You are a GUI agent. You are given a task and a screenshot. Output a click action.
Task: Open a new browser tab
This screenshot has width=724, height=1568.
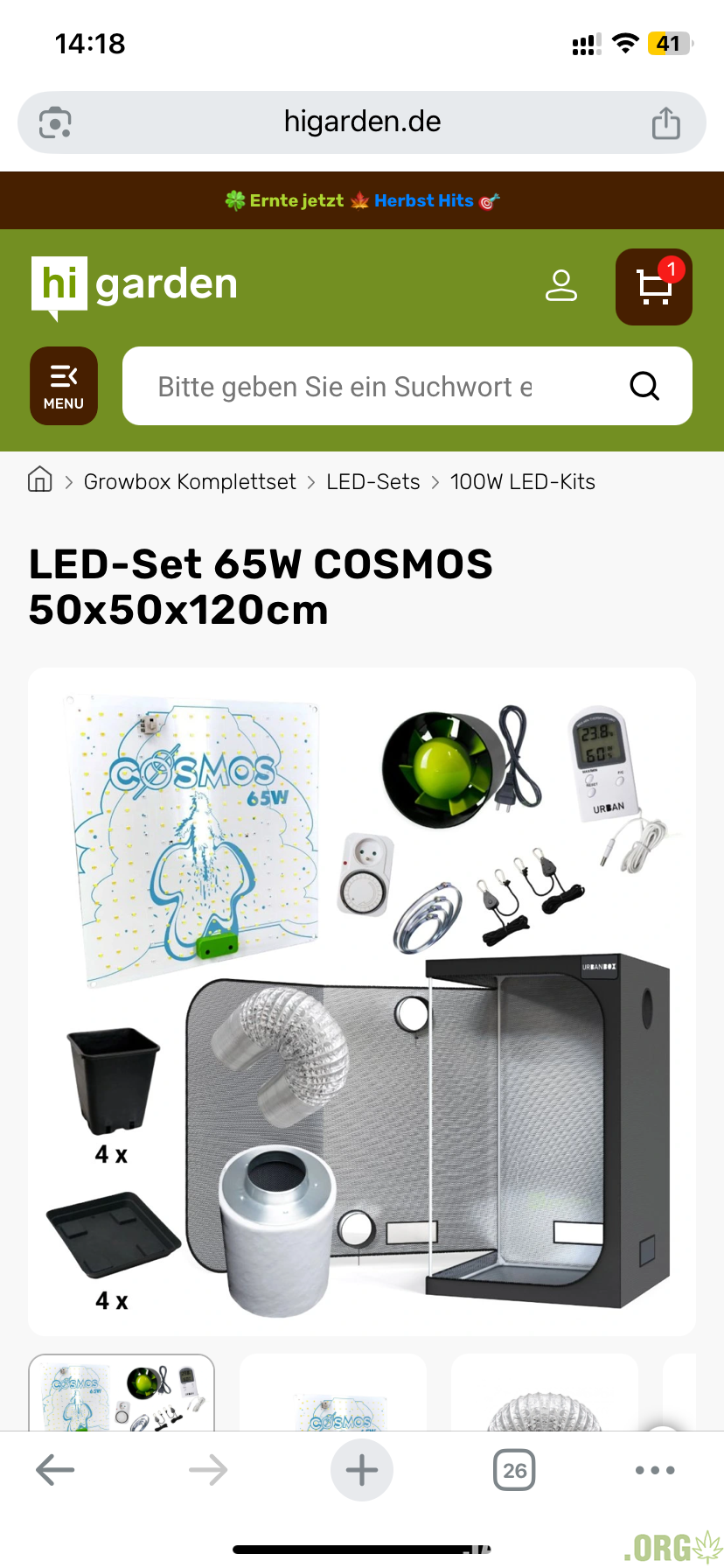coord(362,1470)
